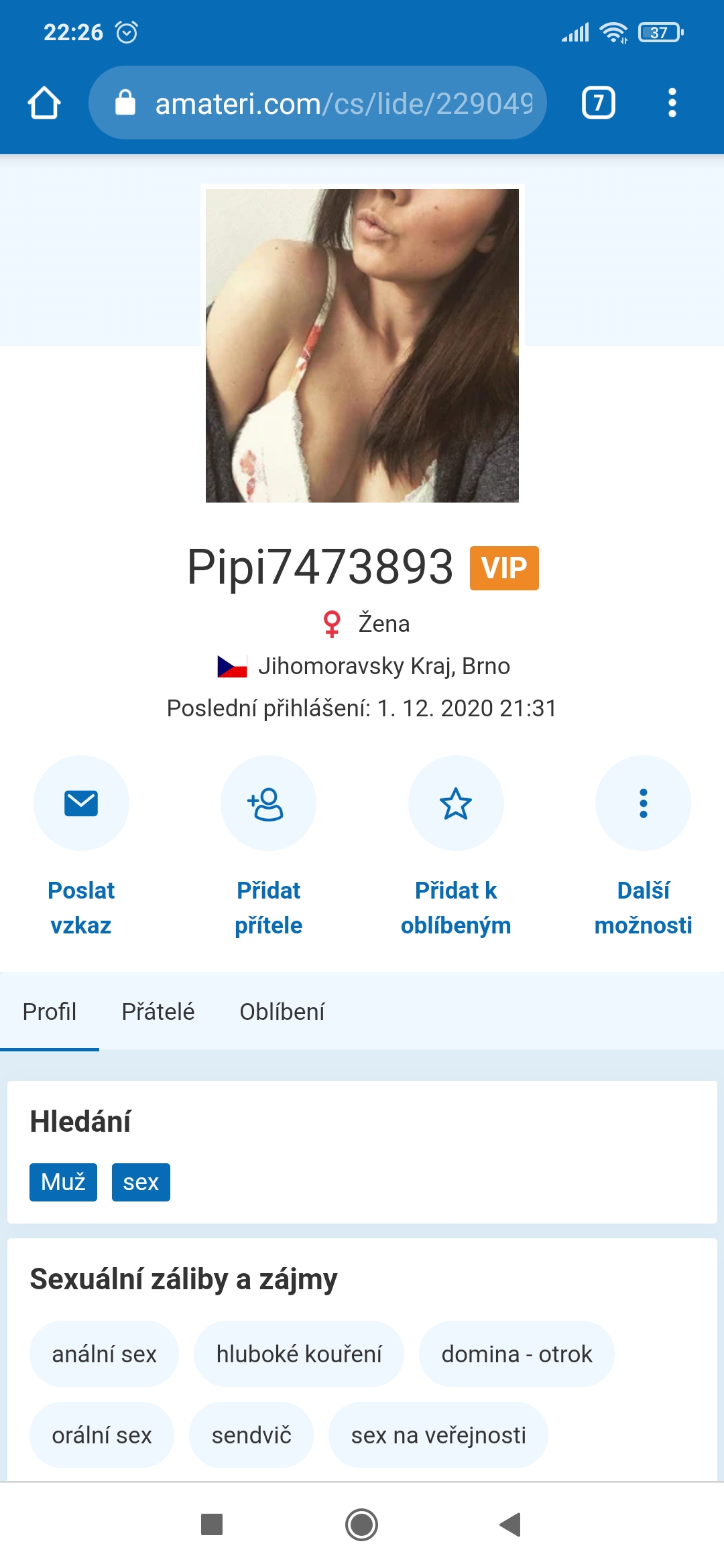Open the system recent apps view
This screenshot has height=1568, width=724.
pyautogui.click(x=212, y=1524)
